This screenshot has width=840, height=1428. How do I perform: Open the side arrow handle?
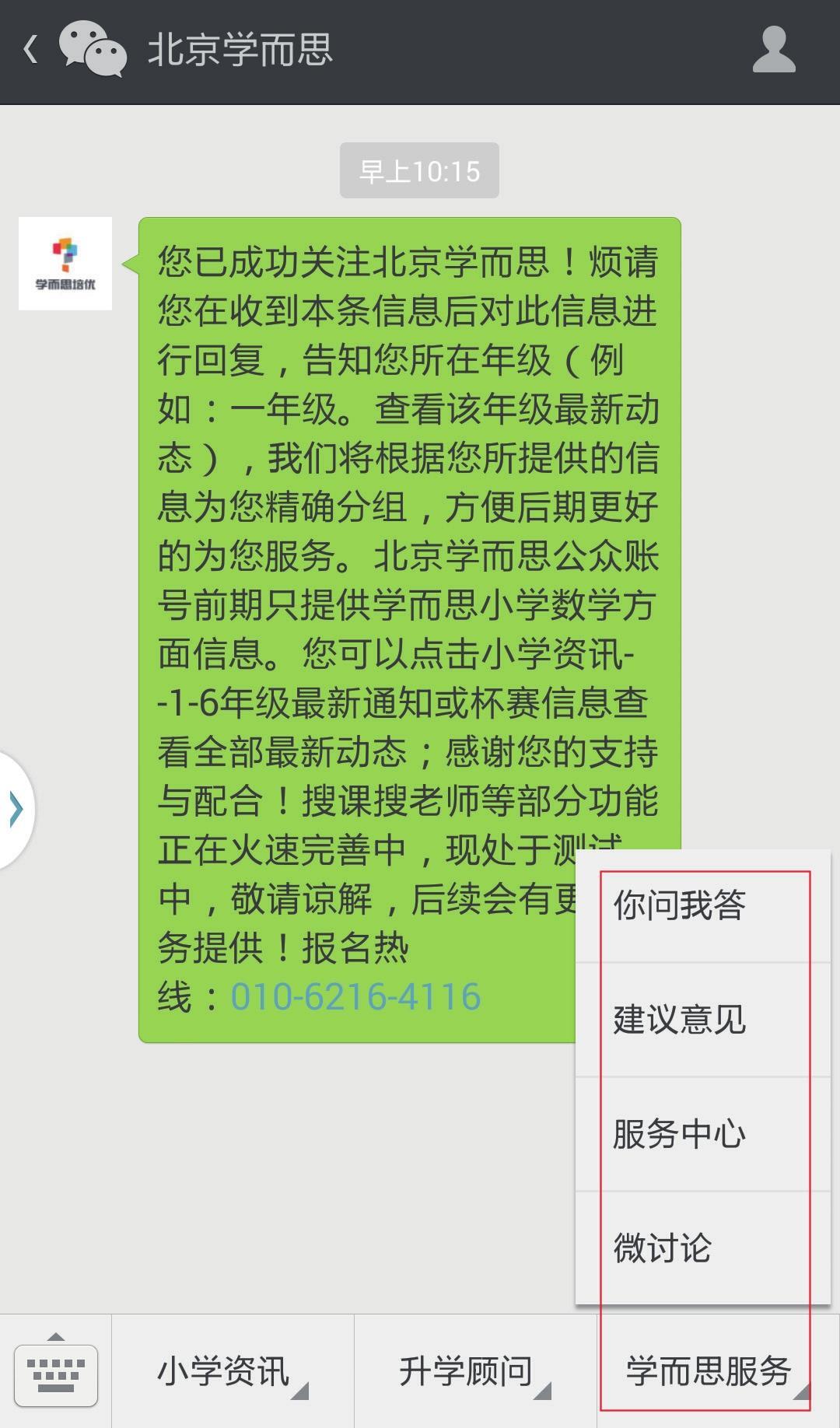16,810
